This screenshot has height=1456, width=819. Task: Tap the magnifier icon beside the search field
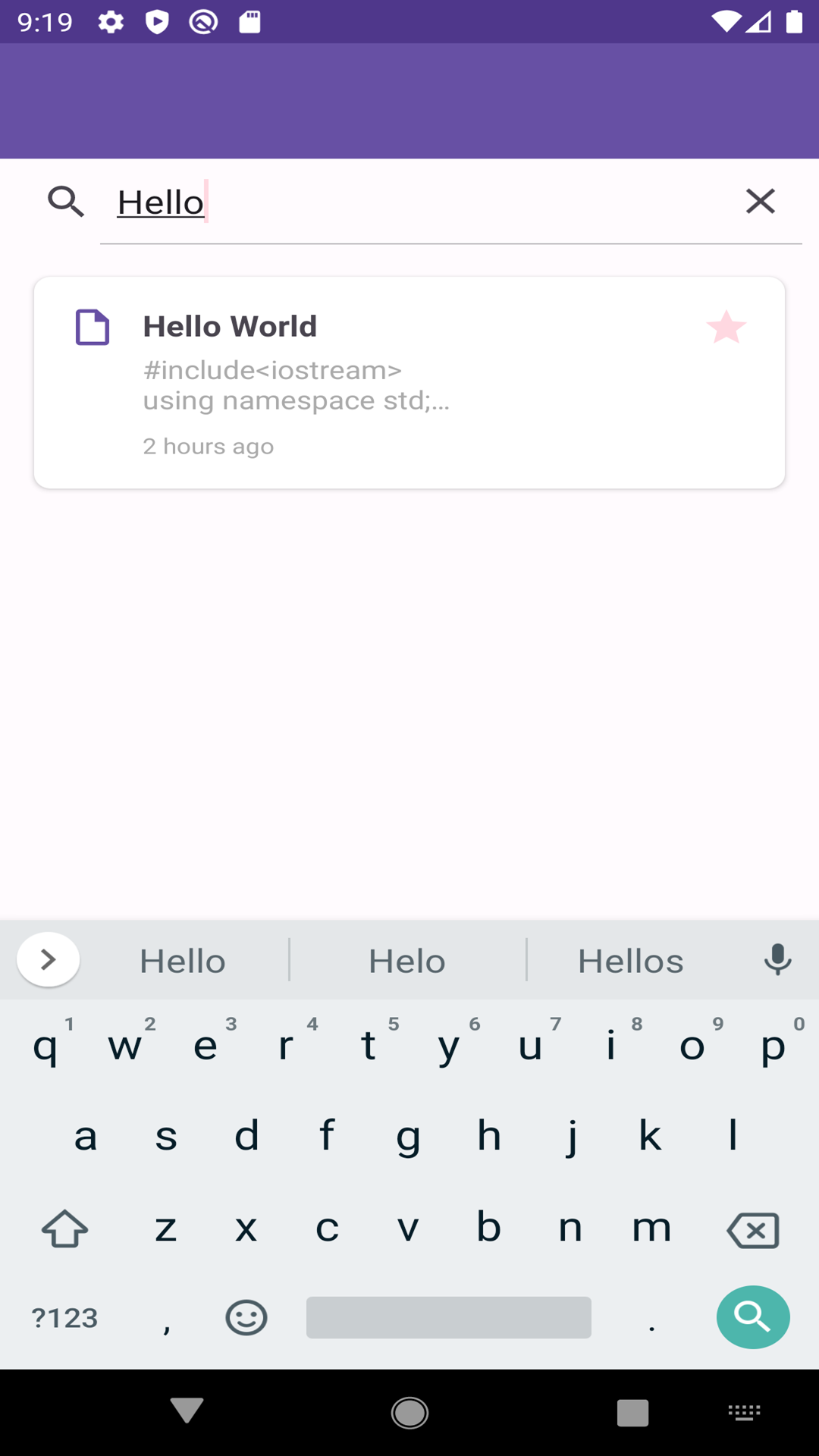66,202
